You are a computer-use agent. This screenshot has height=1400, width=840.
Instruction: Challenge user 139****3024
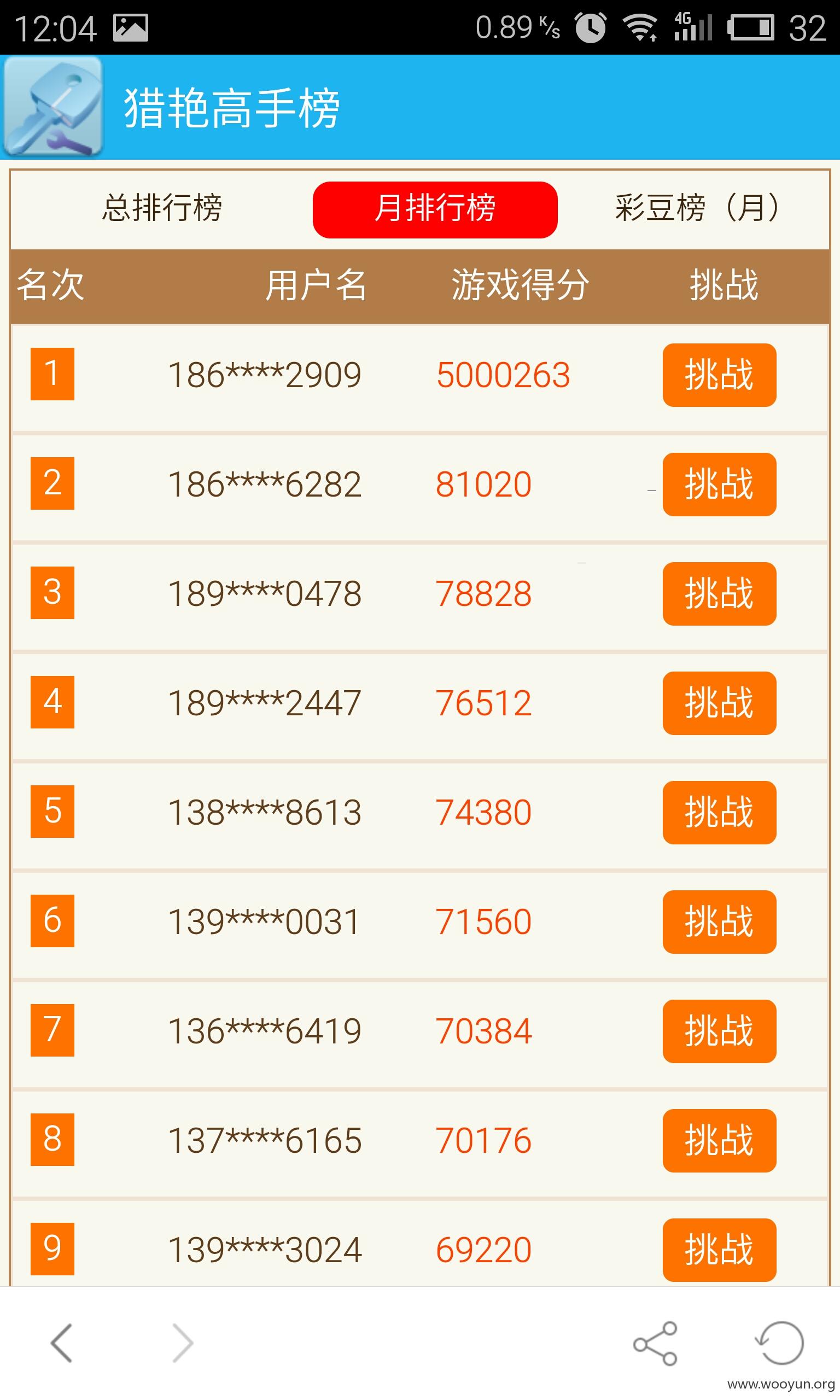pyautogui.click(x=719, y=1250)
